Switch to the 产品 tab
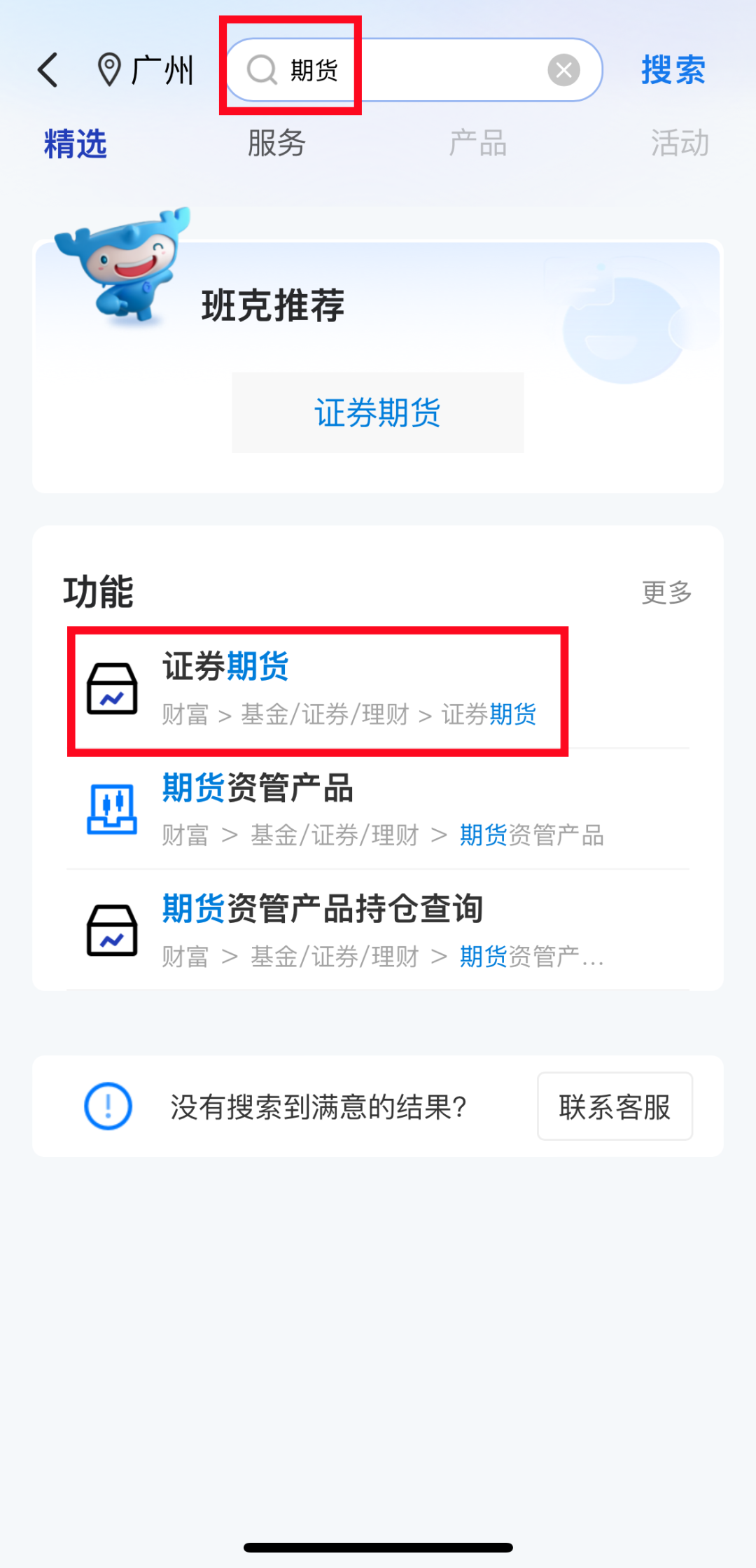Screen dimensions: 756x1568 click(478, 144)
